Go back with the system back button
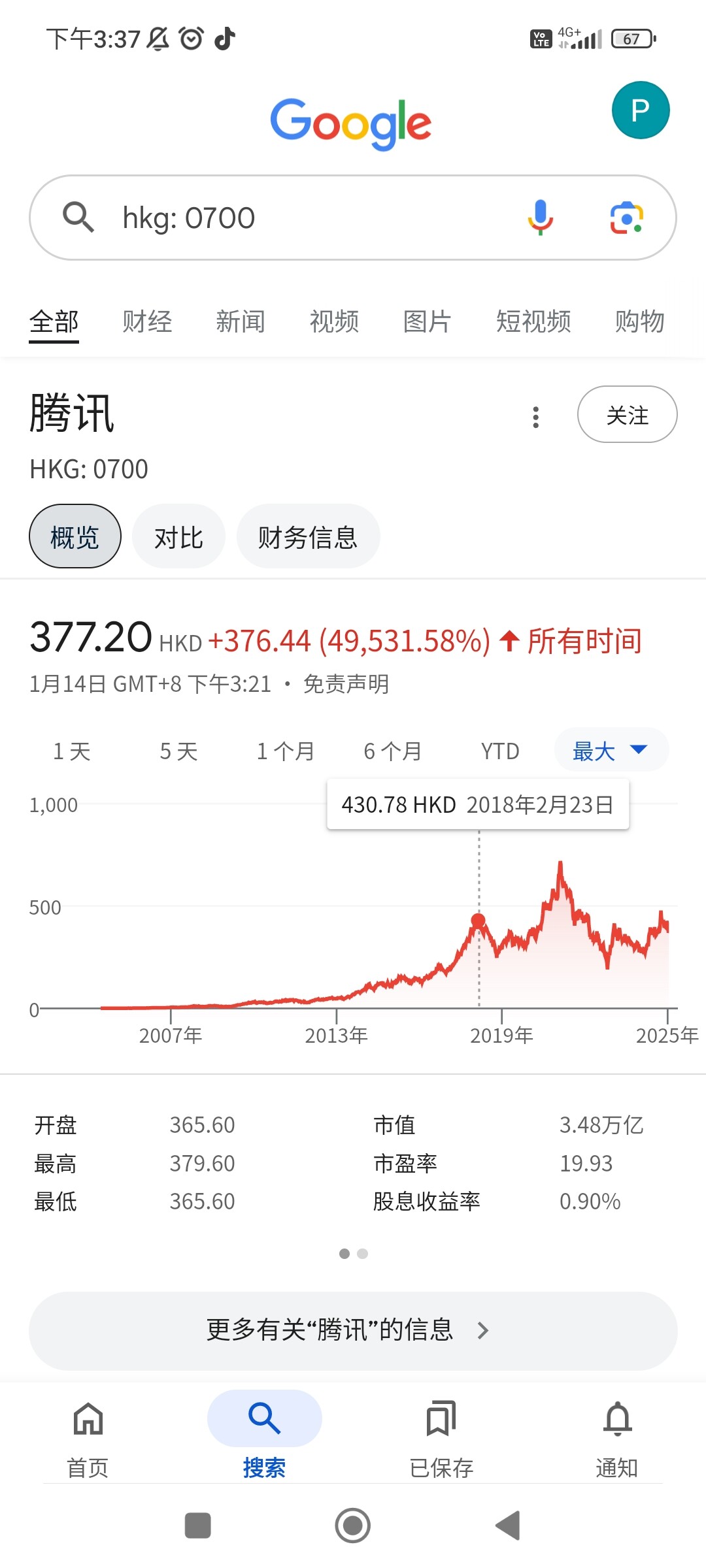 click(508, 1526)
